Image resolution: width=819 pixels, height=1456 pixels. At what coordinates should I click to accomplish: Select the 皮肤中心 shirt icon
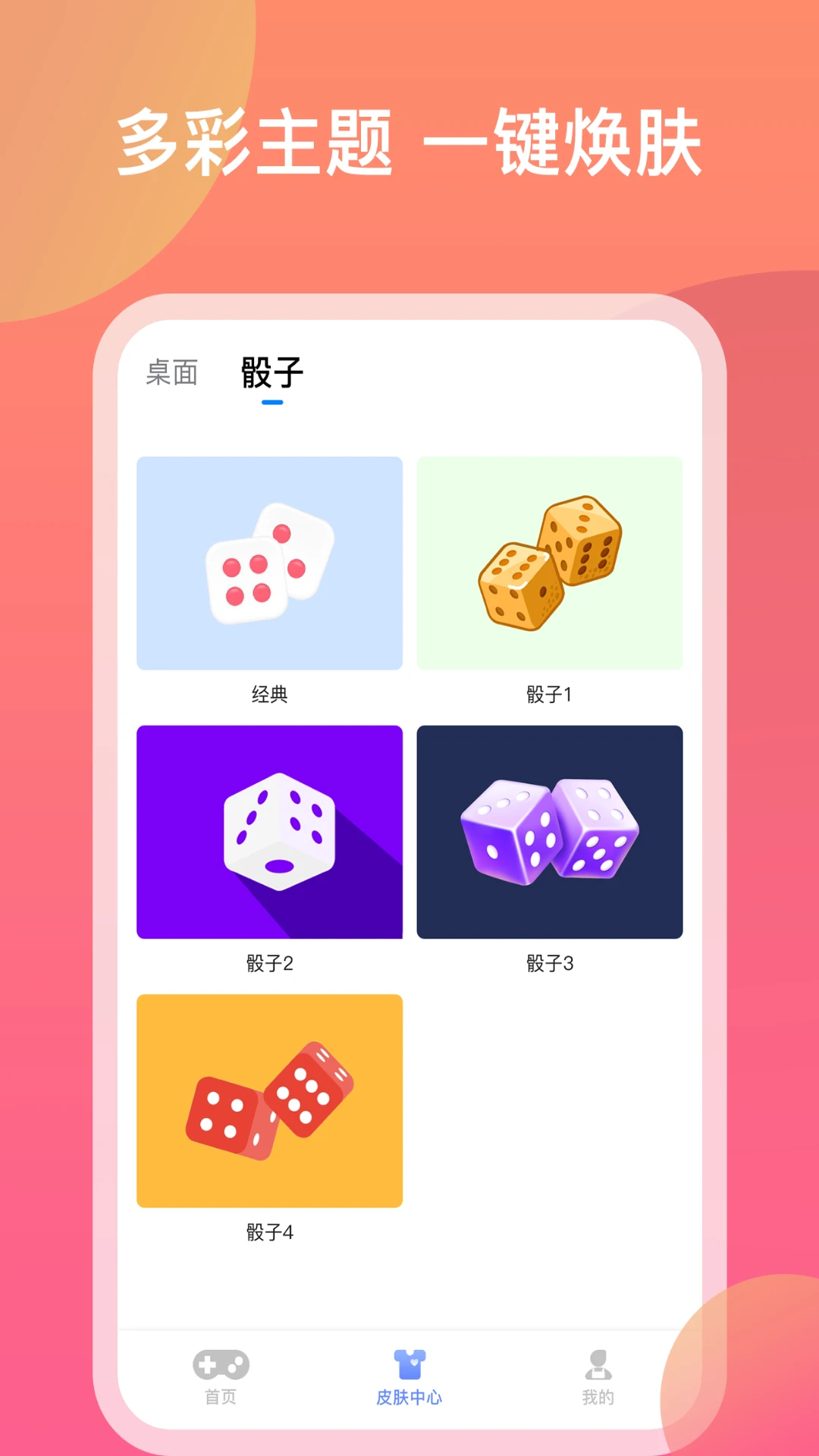[x=408, y=1363]
